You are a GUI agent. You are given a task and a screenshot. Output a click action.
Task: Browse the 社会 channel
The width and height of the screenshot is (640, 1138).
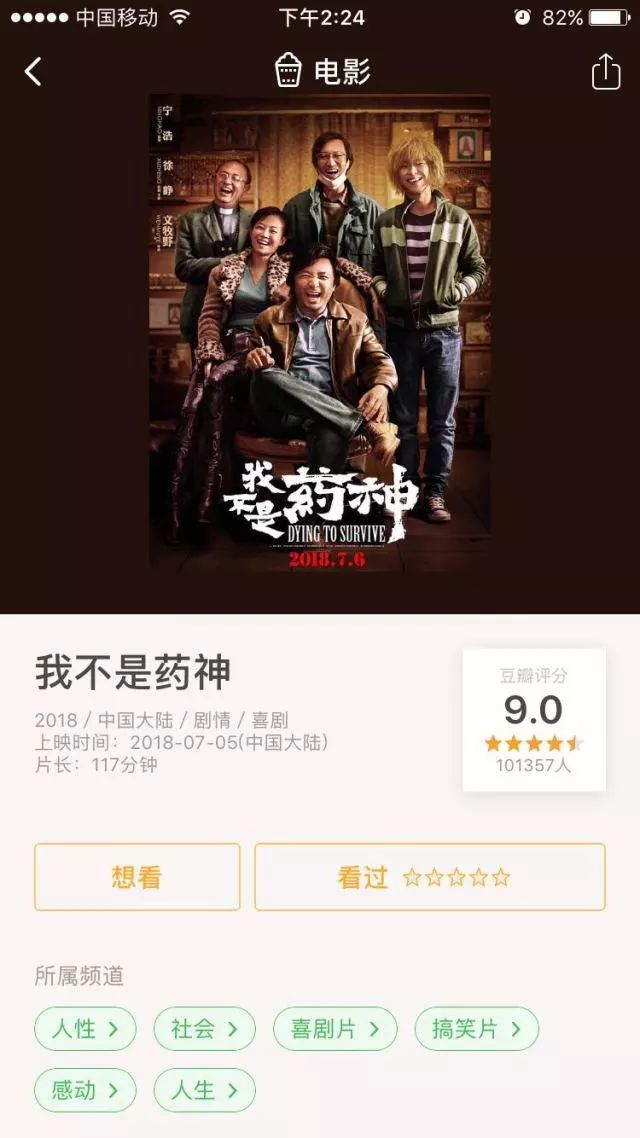(204, 1028)
